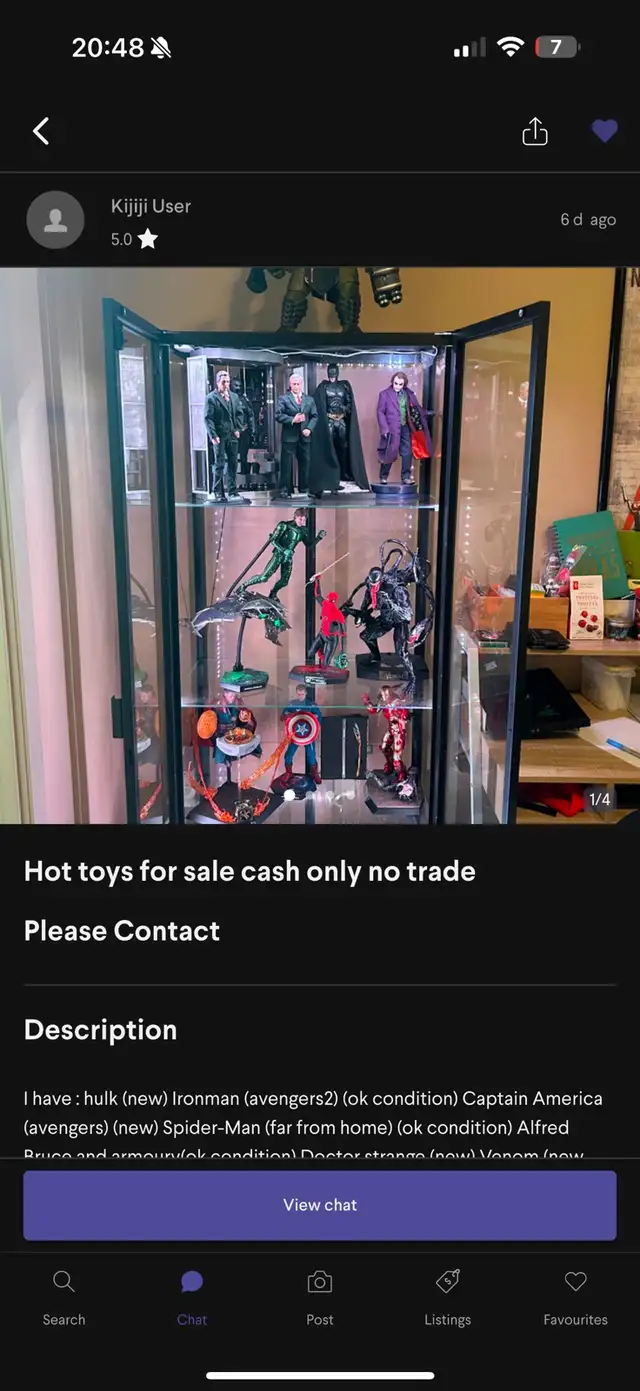This screenshot has height=1391, width=640.
Task: Share this Hot Toys listing
Action: pos(535,131)
